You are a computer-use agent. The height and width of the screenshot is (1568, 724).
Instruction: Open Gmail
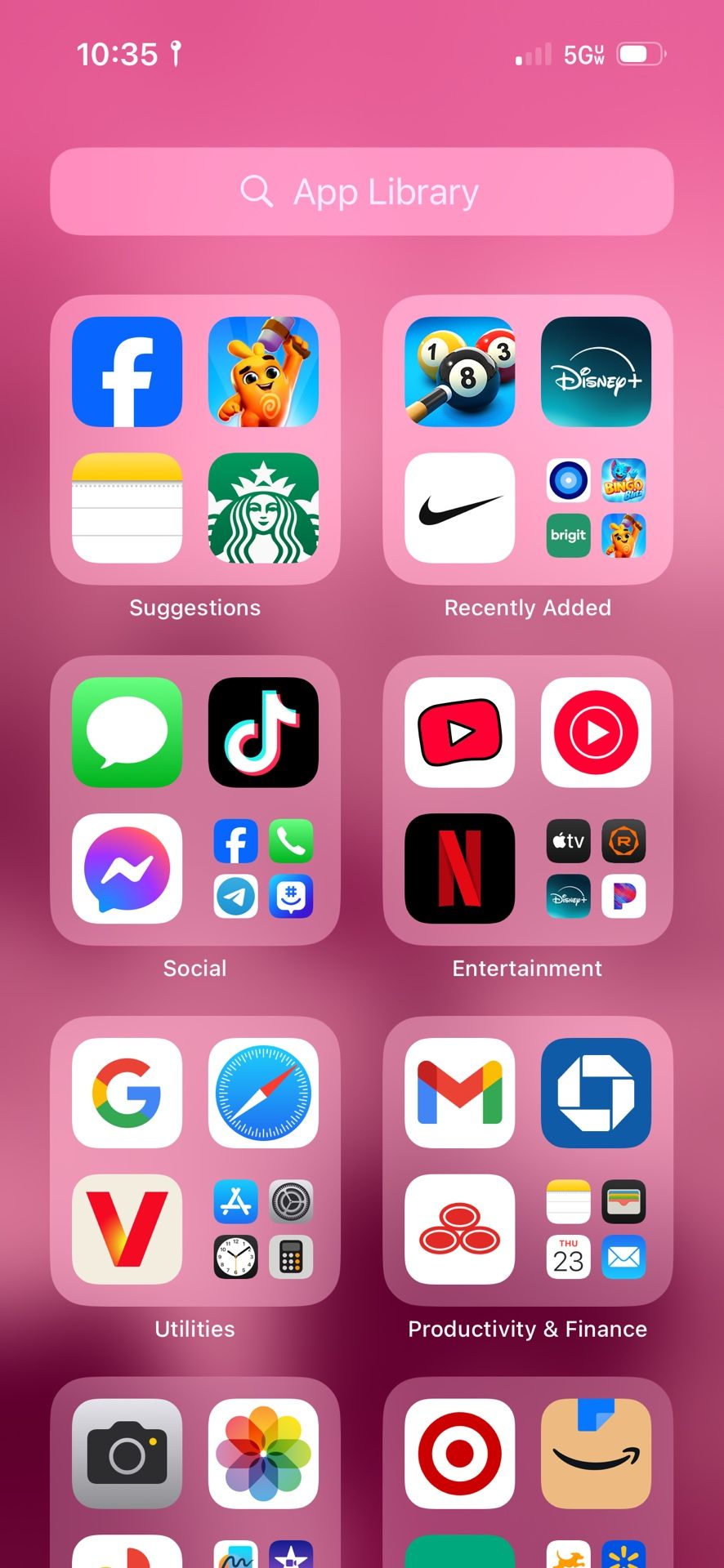(459, 1093)
